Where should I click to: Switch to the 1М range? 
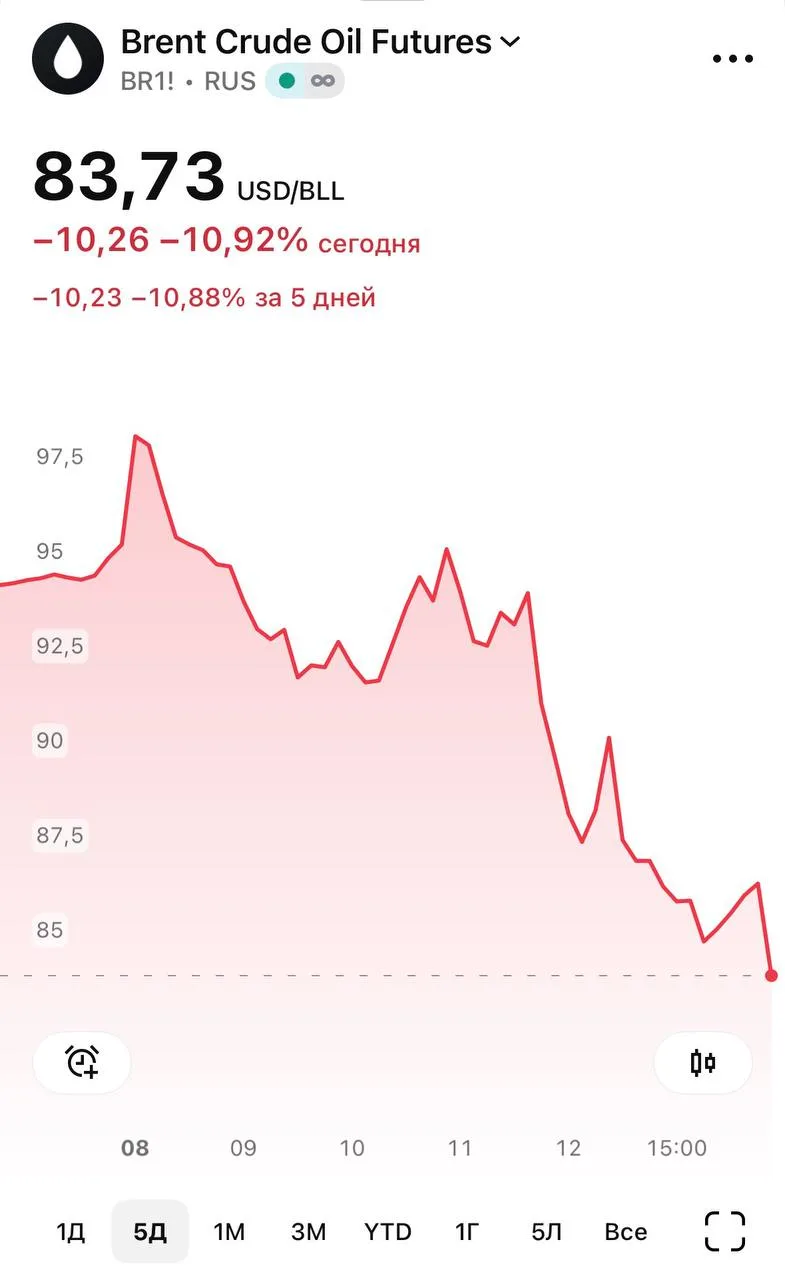(x=229, y=1232)
